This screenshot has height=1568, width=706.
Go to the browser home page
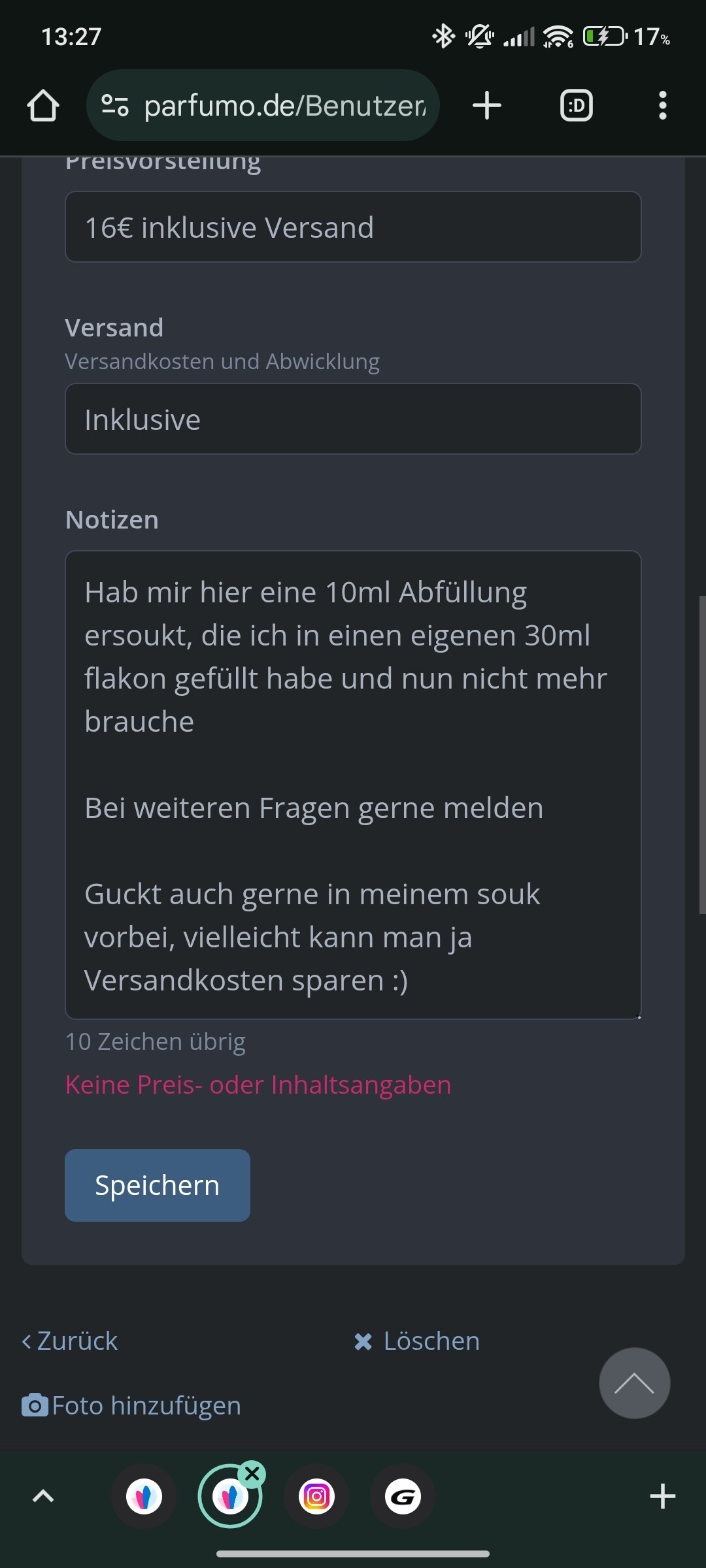pyautogui.click(x=43, y=105)
